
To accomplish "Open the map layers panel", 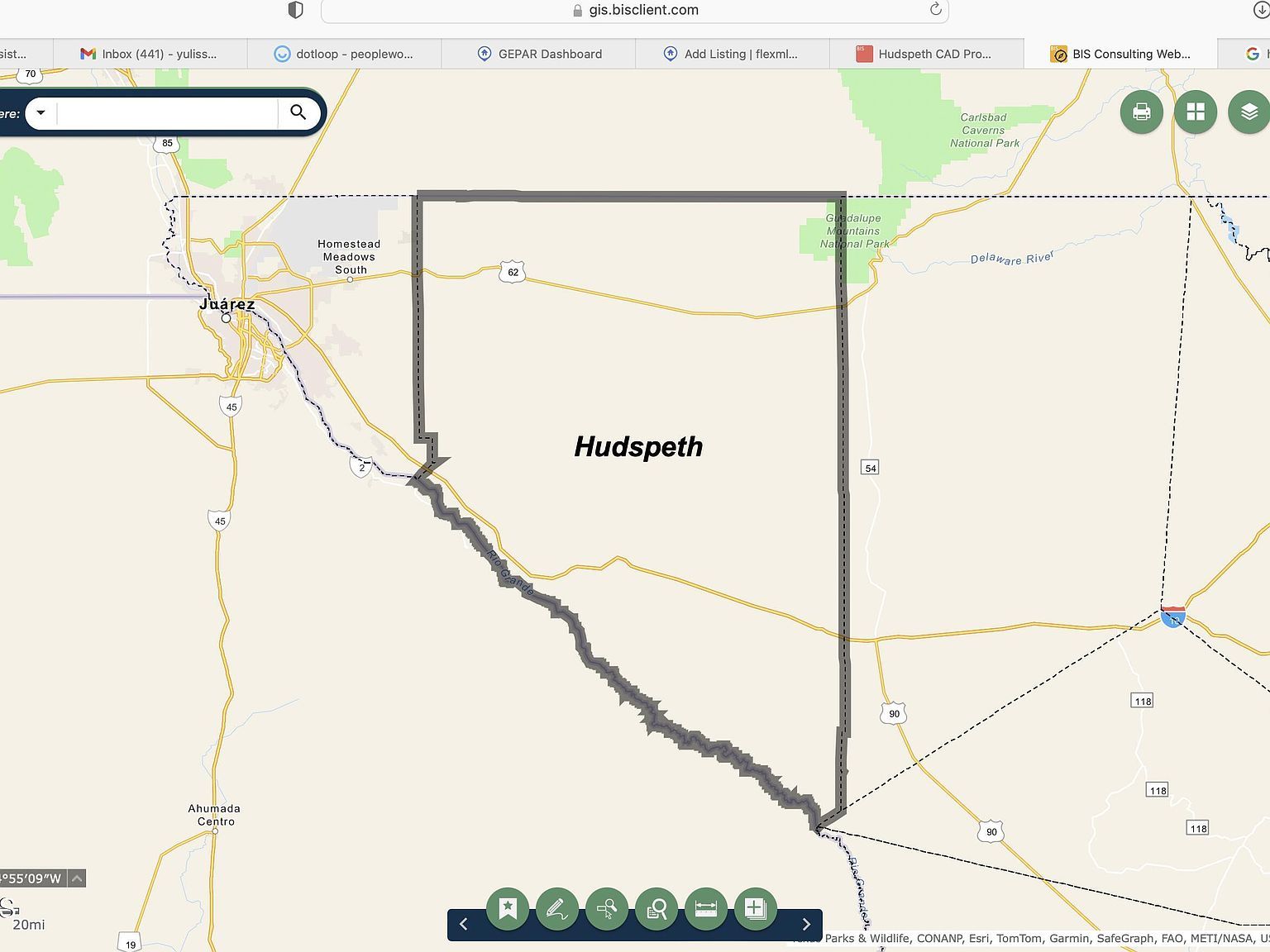I will tap(1249, 112).
